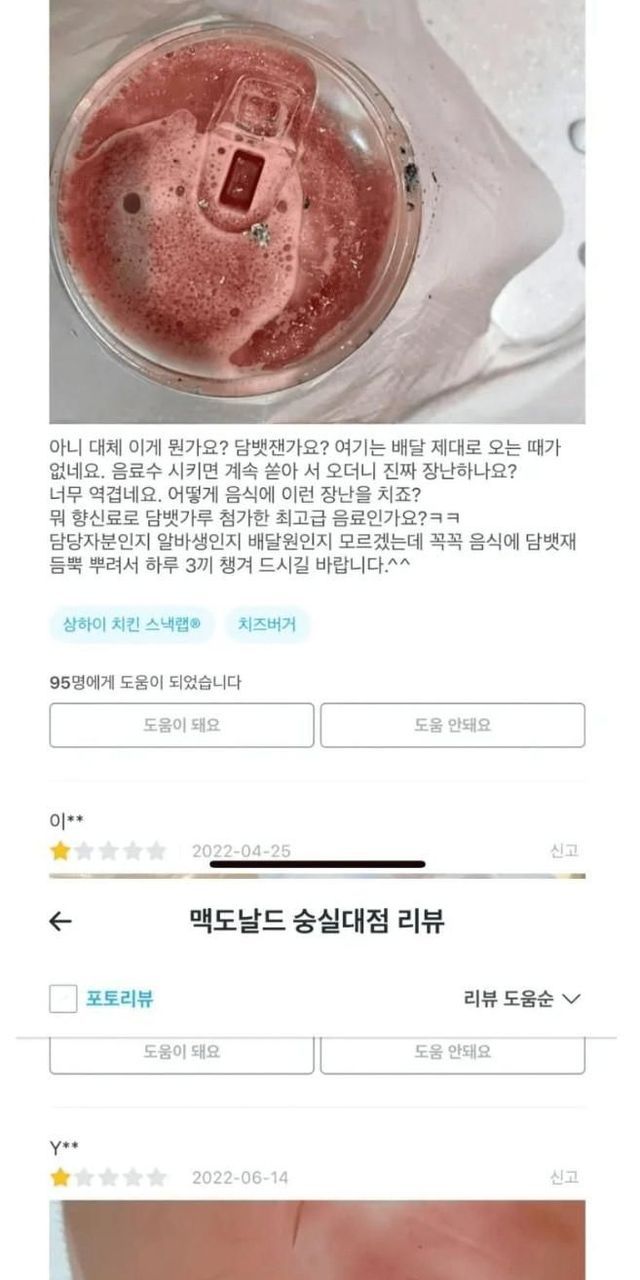Image resolution: width=640 pixels, height=1280 pixels.
Task: Select the 상하이 치킨 스낵랩 menu chip
Action: (132, 624)
